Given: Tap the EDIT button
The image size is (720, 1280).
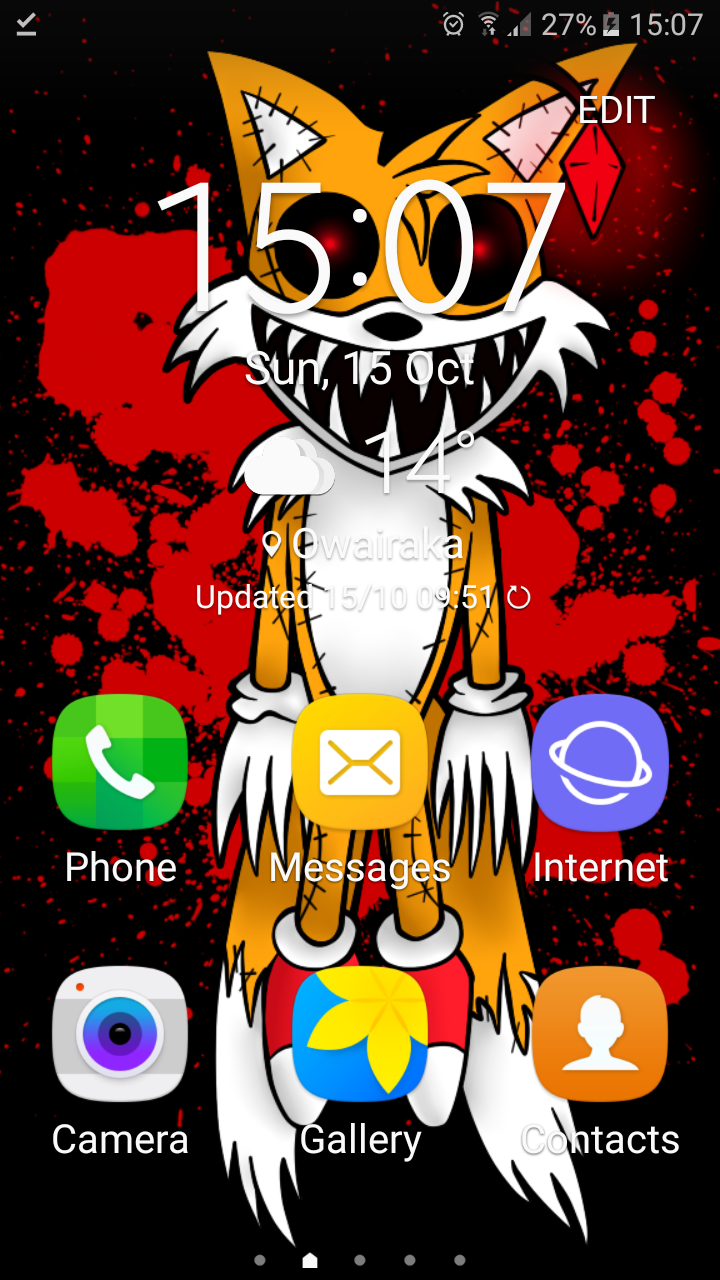Looking at the screenshot, I should click(x=616, y=111).
